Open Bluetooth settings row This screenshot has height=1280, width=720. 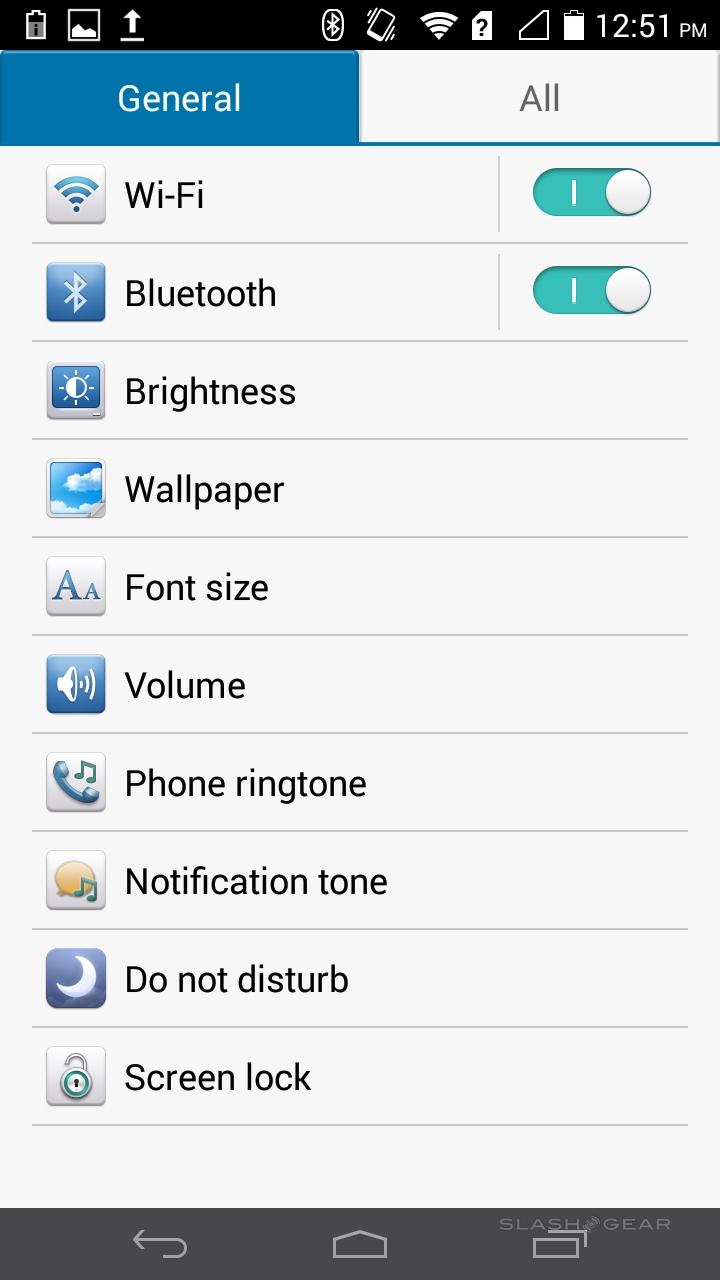click(260, 292)
